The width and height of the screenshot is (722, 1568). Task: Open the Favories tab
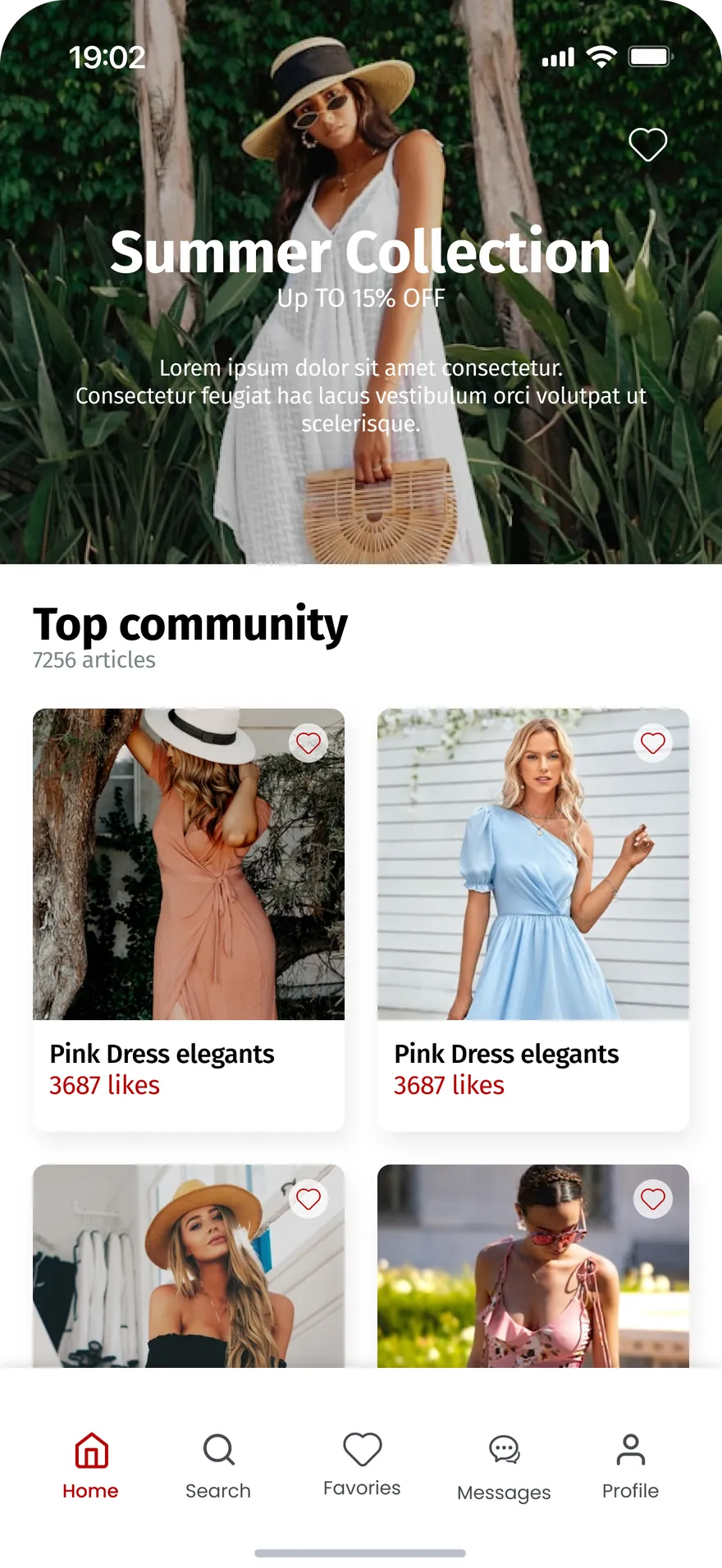(x=362, y=1465)
